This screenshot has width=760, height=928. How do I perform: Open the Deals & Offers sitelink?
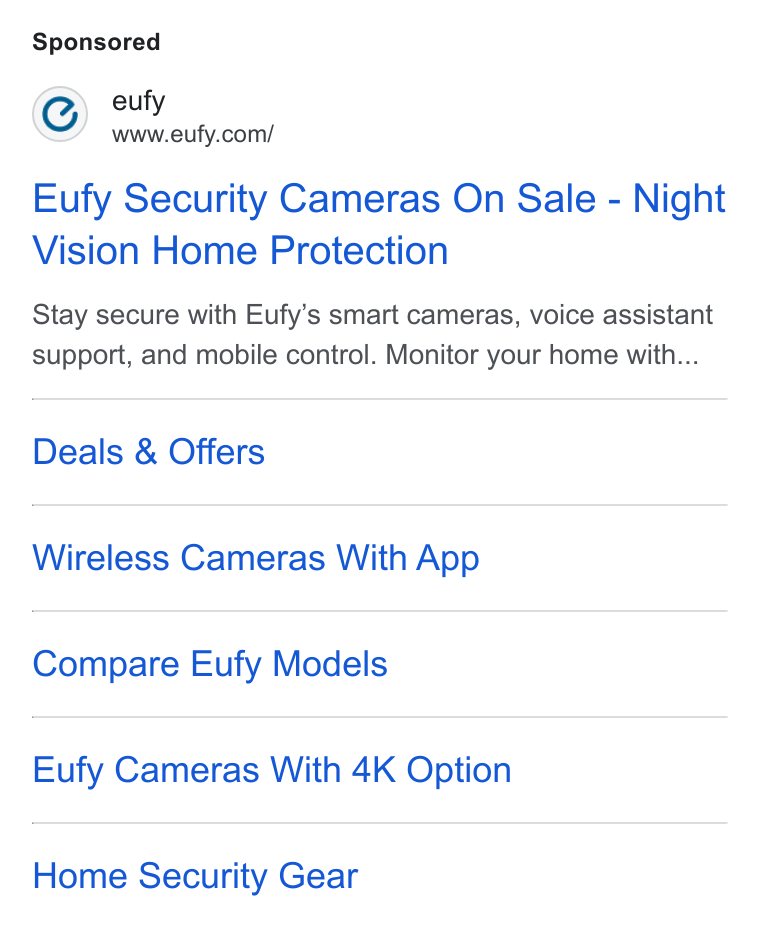coord(149,452)
